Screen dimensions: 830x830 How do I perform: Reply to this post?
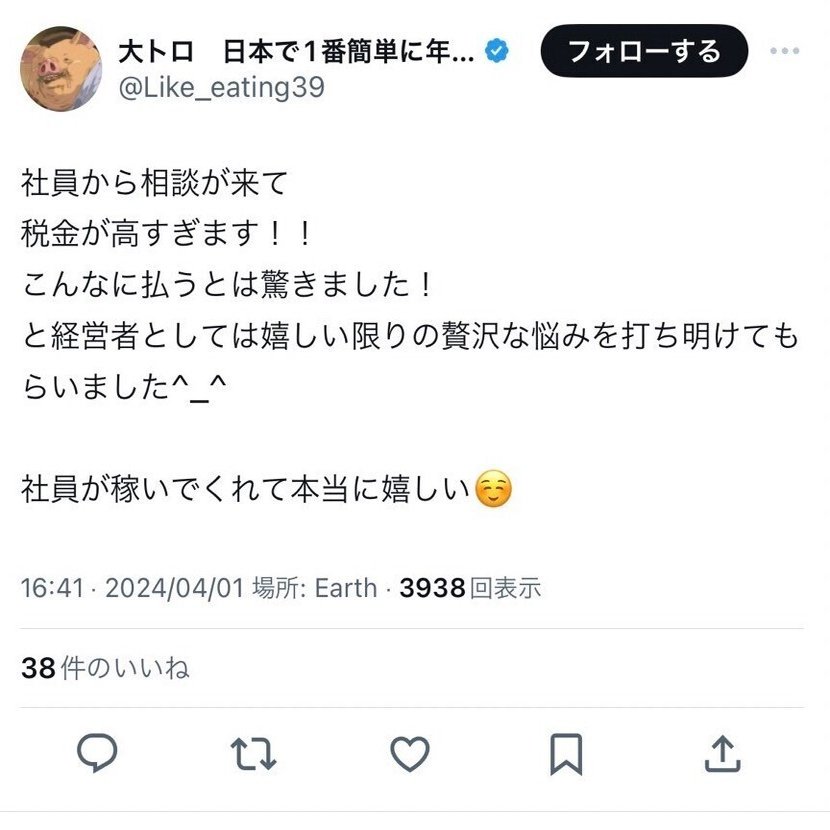(x=98, y=752)
